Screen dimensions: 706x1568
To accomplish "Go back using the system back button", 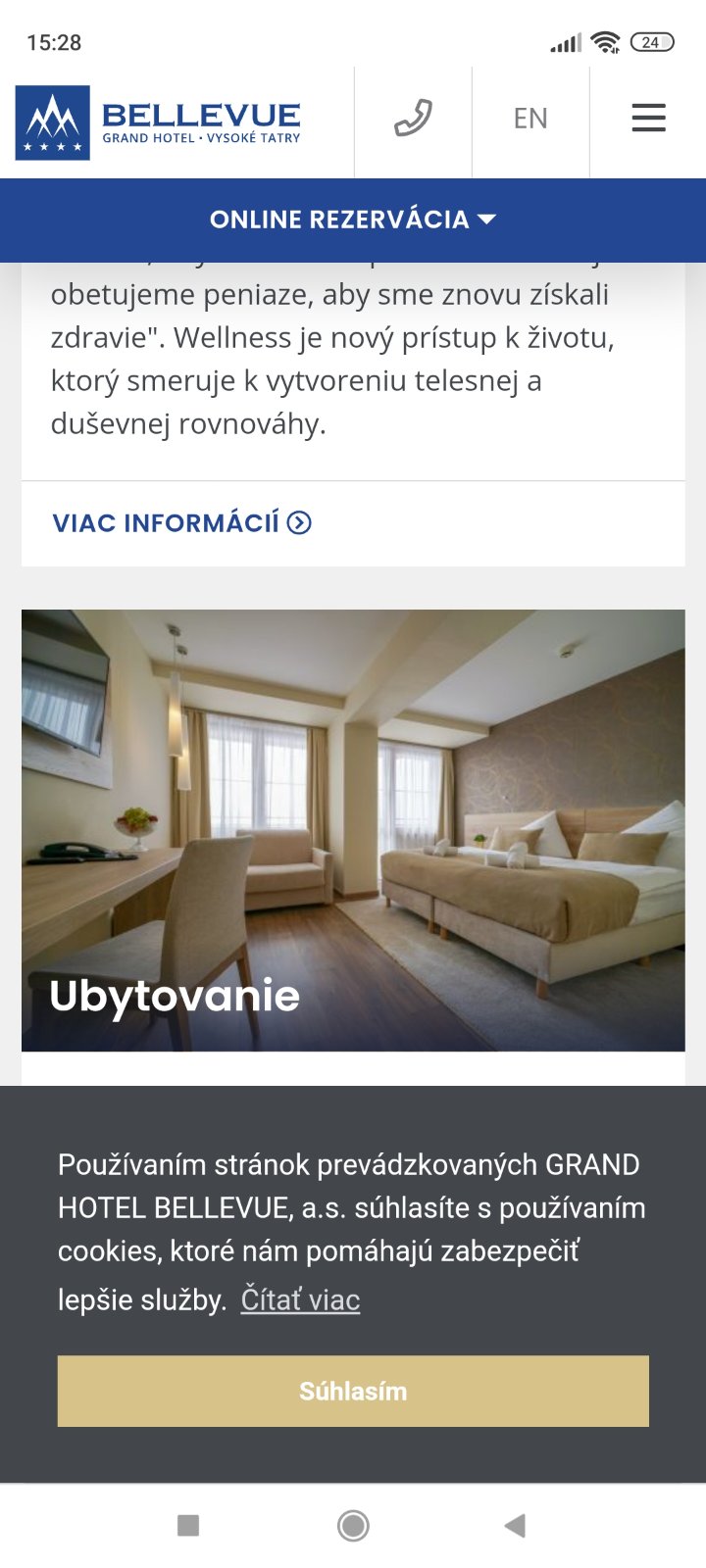I will pos(515,1525).
